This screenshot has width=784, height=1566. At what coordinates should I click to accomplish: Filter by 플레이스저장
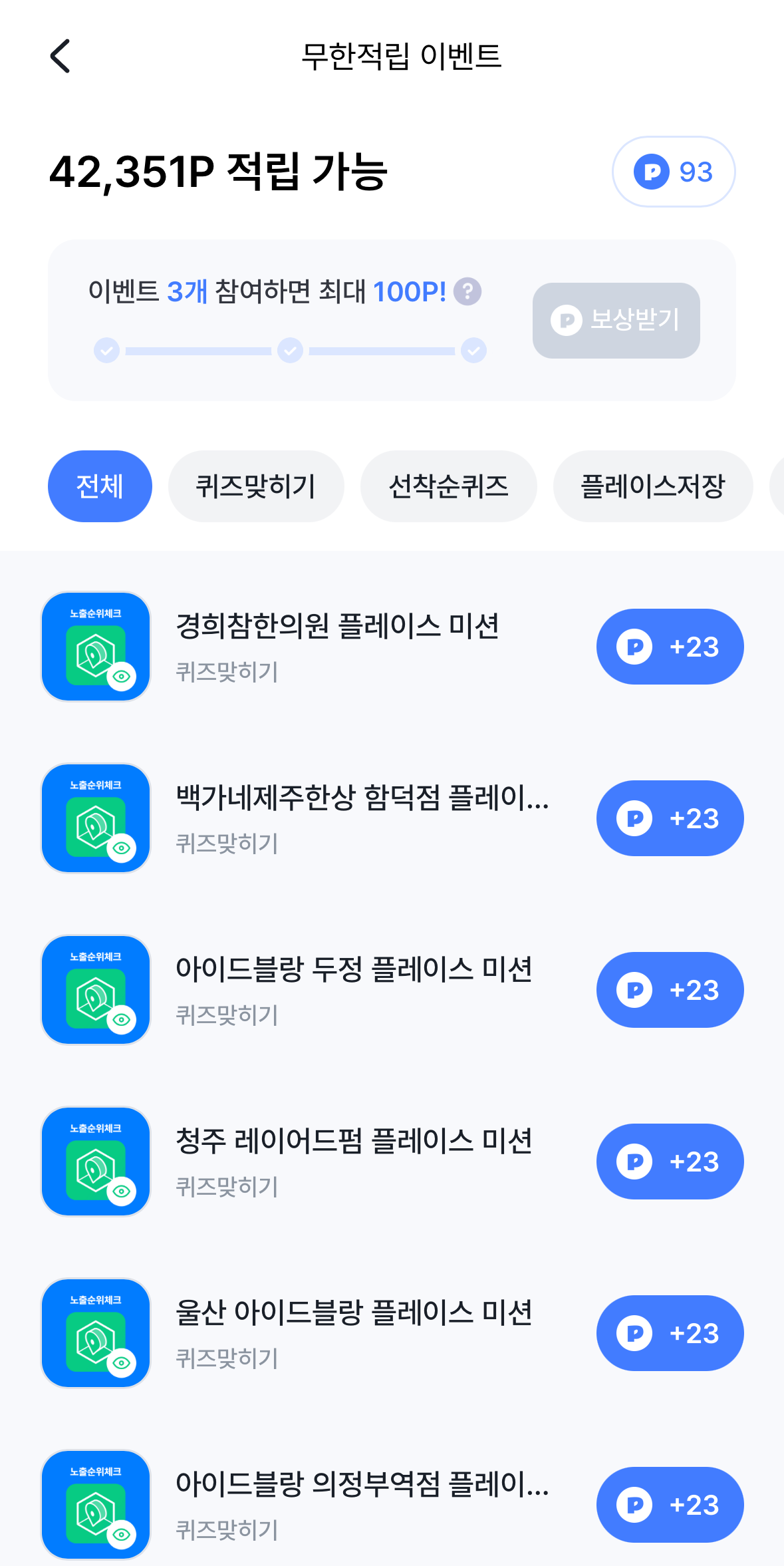[652, 486]
